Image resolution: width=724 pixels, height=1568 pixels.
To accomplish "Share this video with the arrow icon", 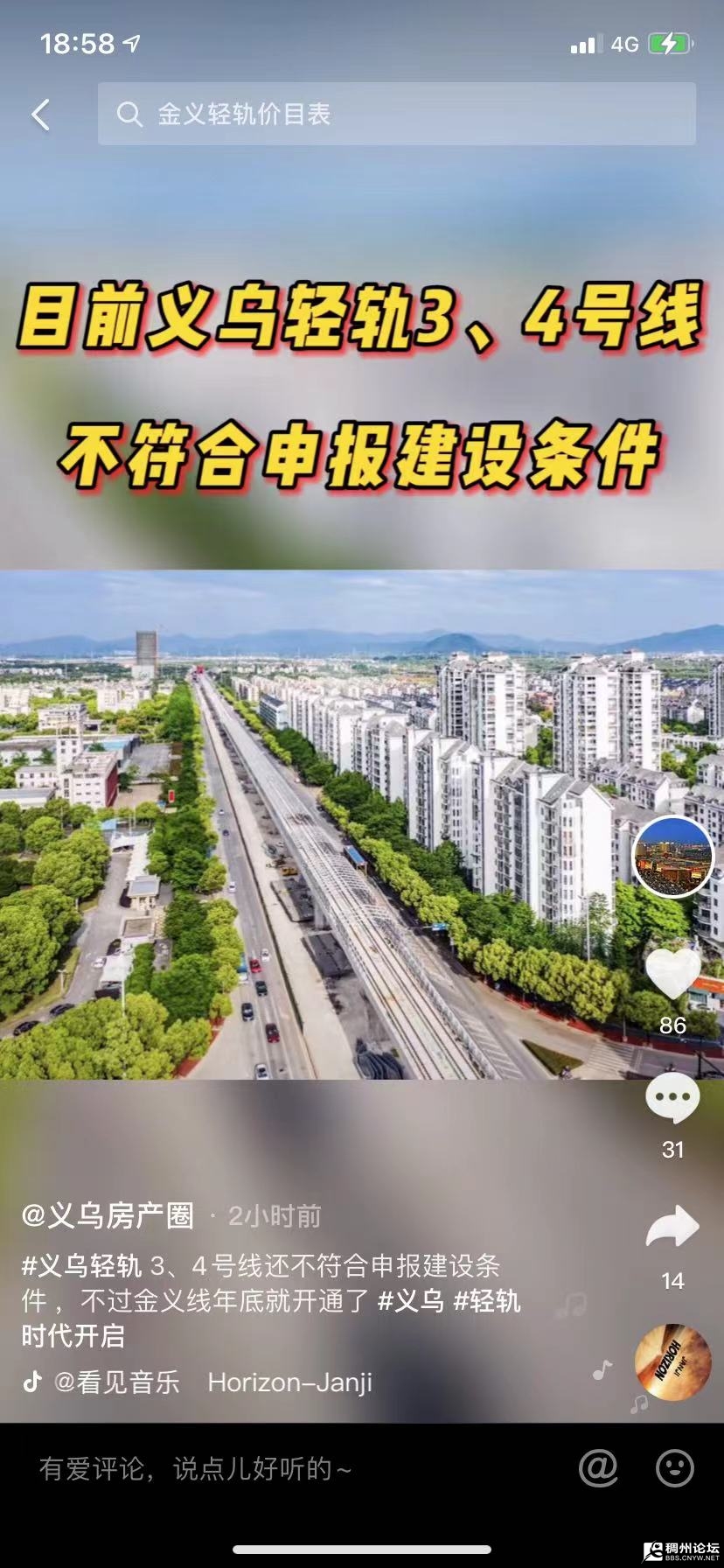I will click(672, 1227).
